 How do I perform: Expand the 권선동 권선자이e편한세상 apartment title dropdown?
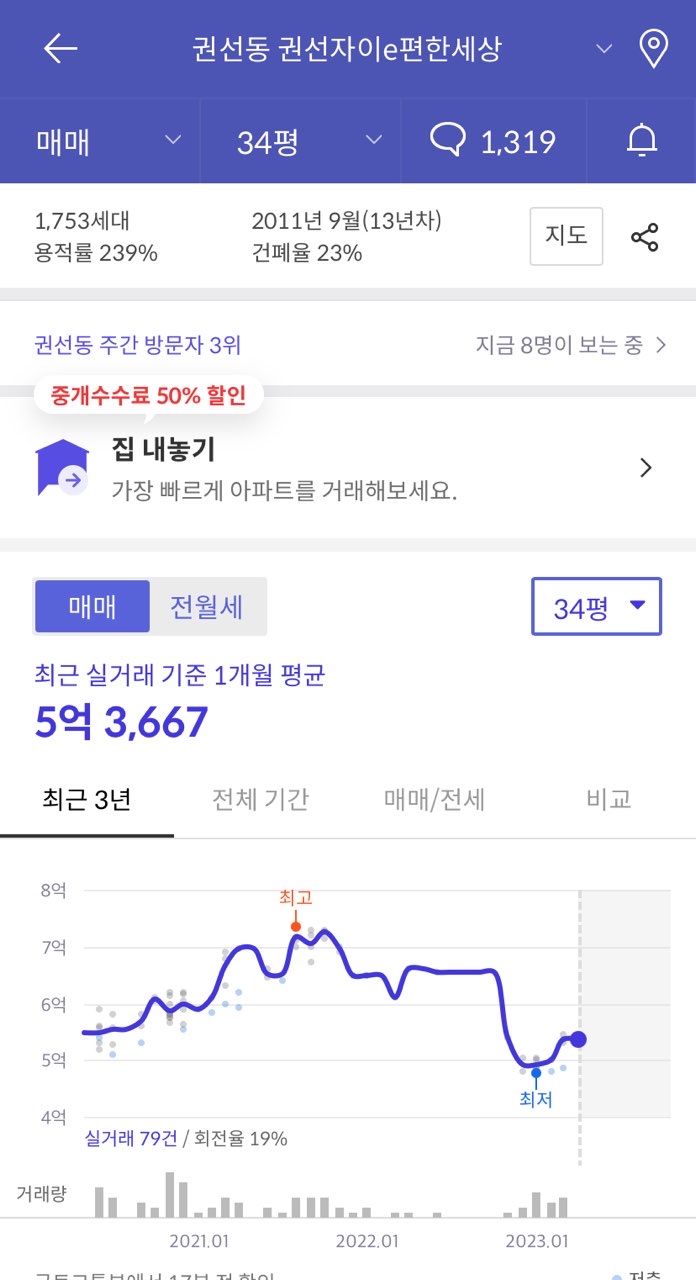(604, 48)
